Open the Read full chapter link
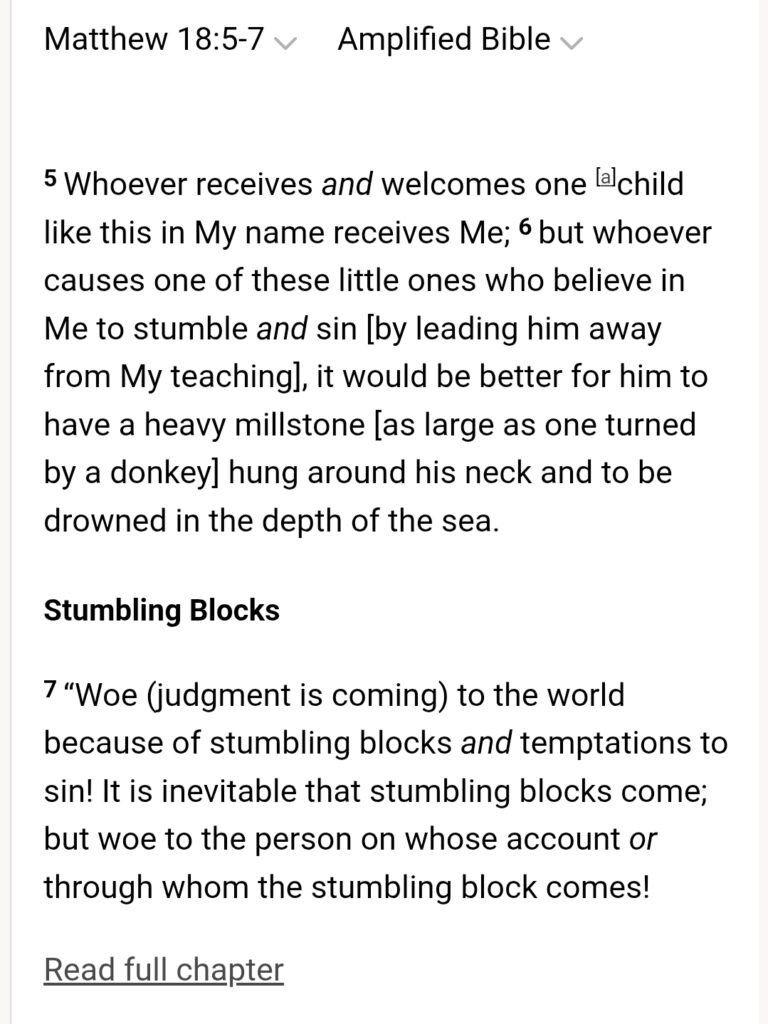The width and height of the screenshot is (768, 1024). coord(164,969)
